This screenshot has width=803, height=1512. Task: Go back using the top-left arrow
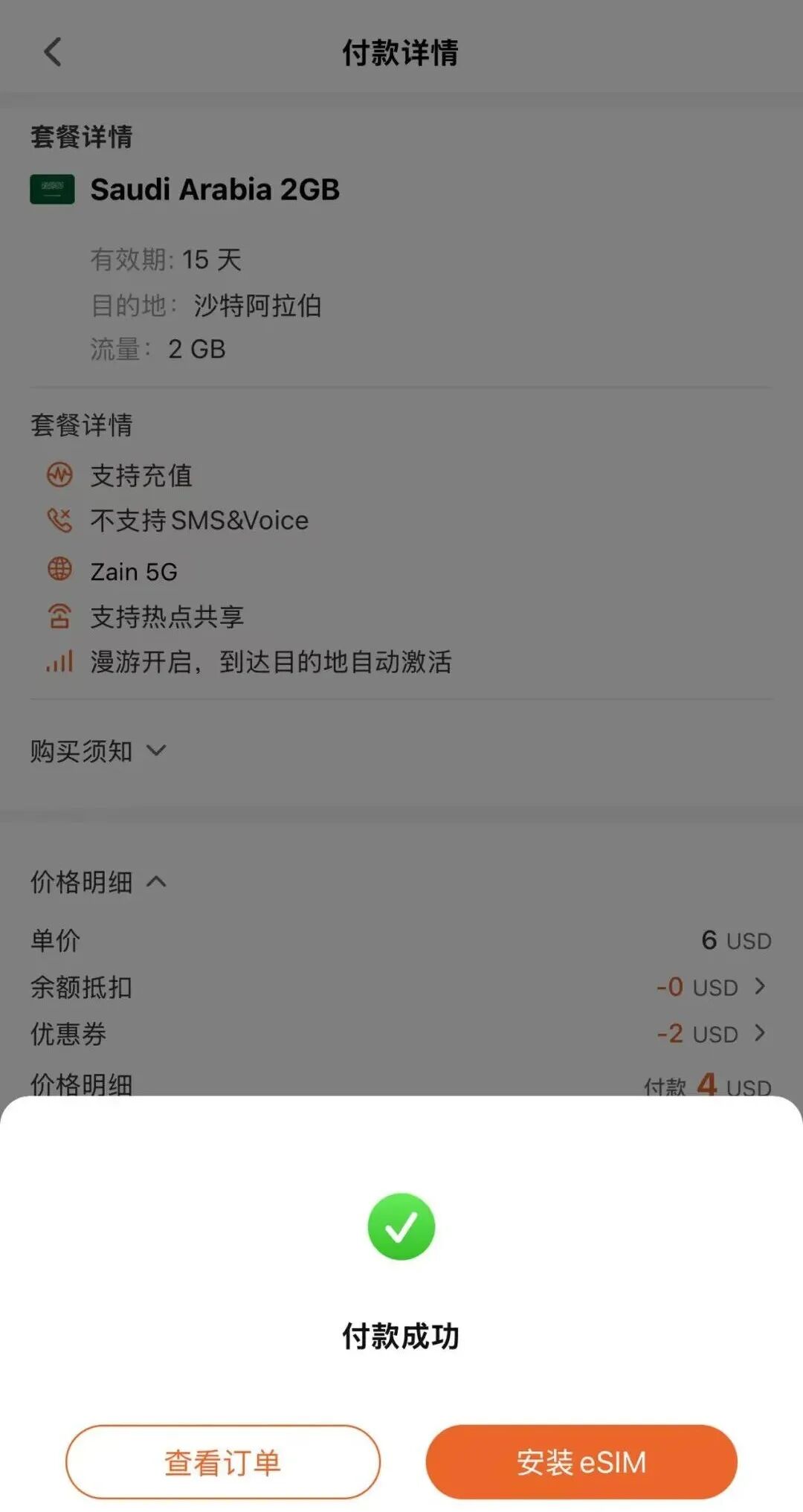click(53, 52)
